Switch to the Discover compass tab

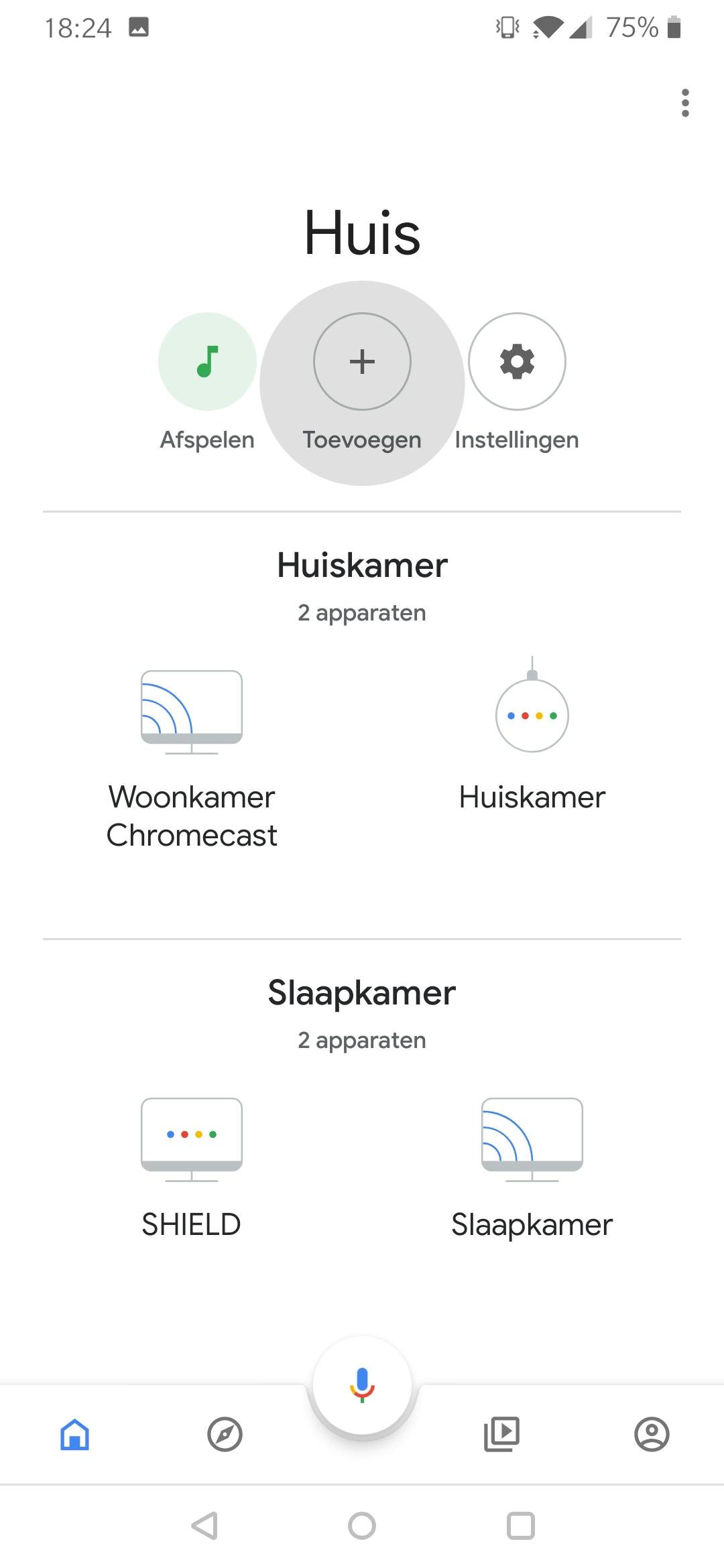(x=225, y=1435)
